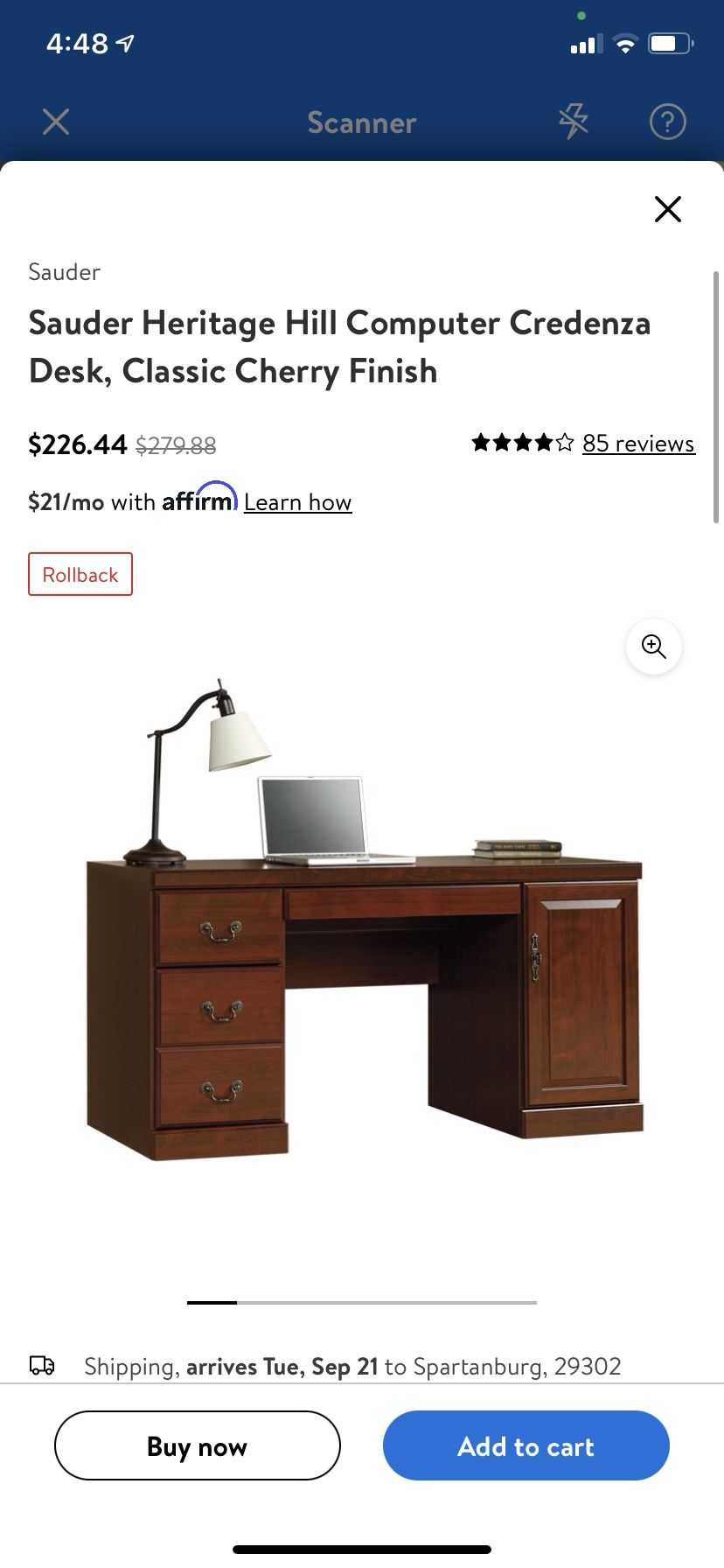Tap the flash toggle in the scanner toolbar
The height and width of the screenshot is (1568, 724).
[573, 122]
